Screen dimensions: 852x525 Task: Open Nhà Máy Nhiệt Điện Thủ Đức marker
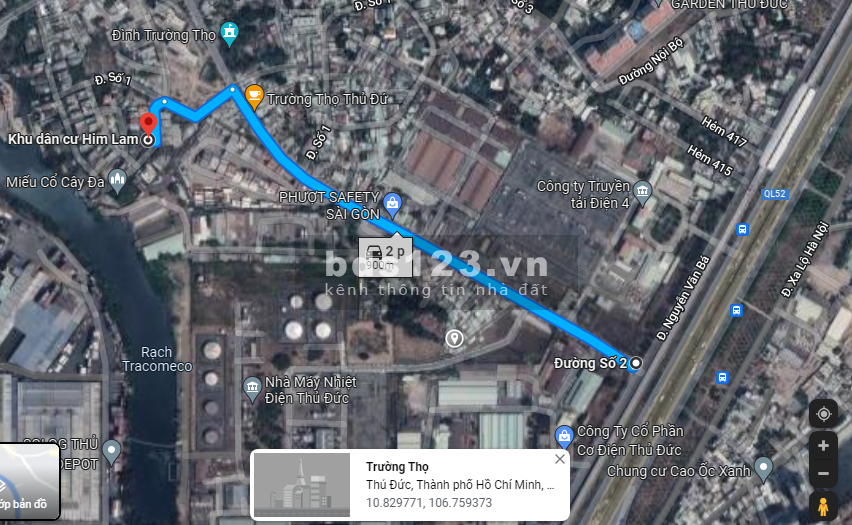pyautogui.click(x=252, y=386)
